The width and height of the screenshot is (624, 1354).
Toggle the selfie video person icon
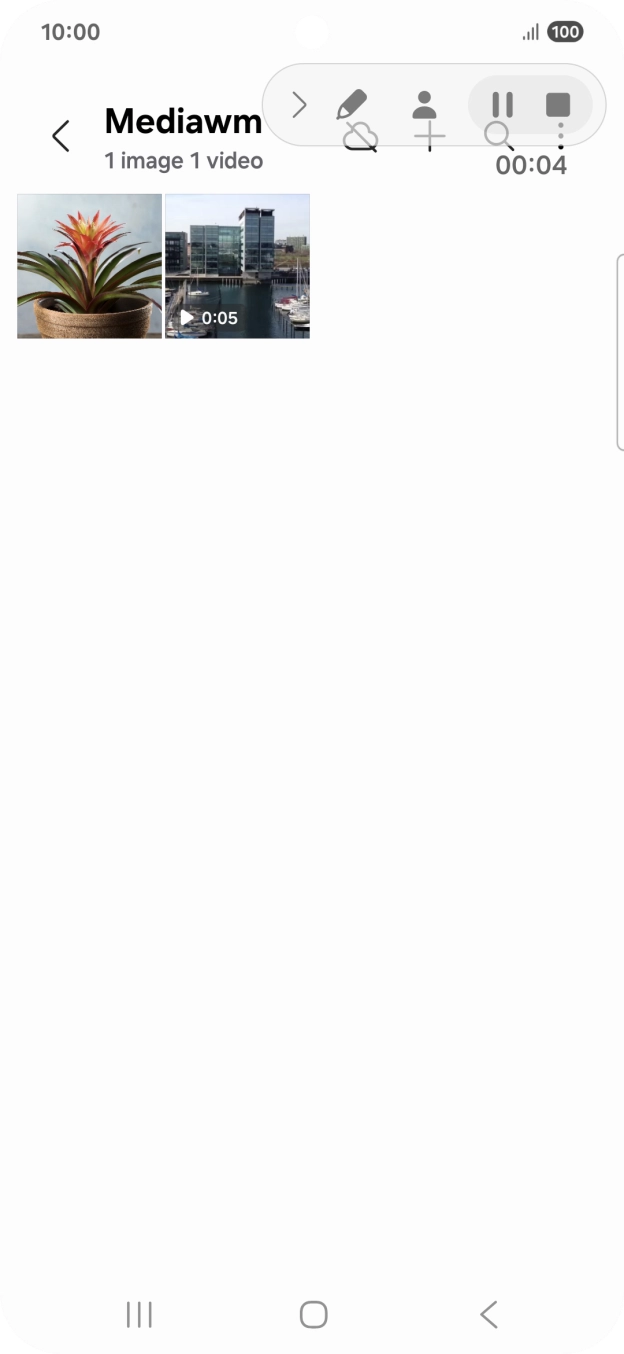(425, 105)
